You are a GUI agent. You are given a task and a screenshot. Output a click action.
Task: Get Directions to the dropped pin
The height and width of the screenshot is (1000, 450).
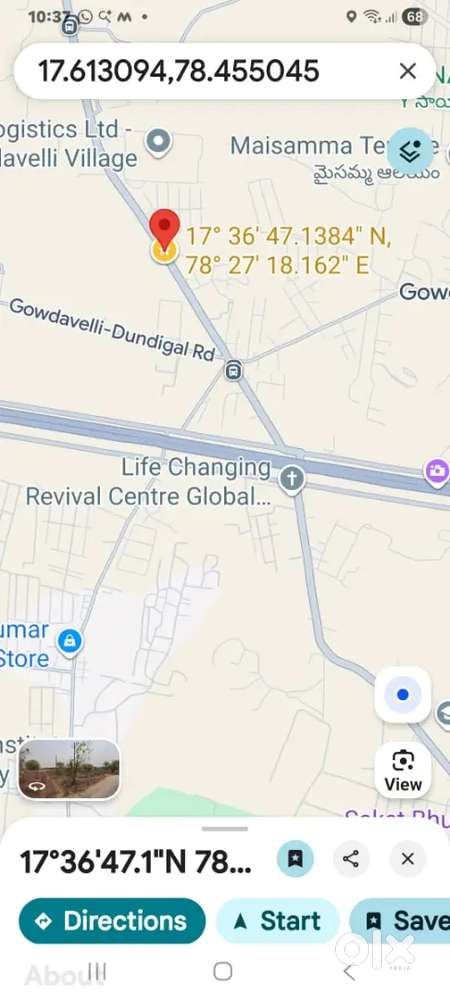click(112, 921)
